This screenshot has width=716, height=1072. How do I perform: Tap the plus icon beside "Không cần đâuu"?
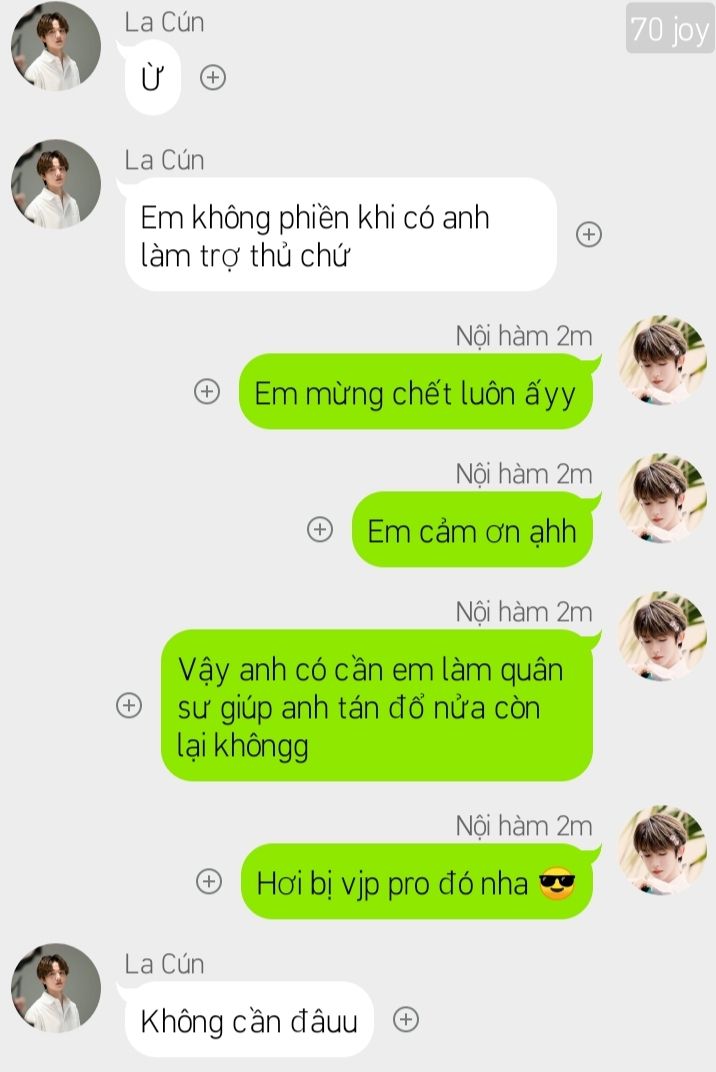tap(405, 1019)
